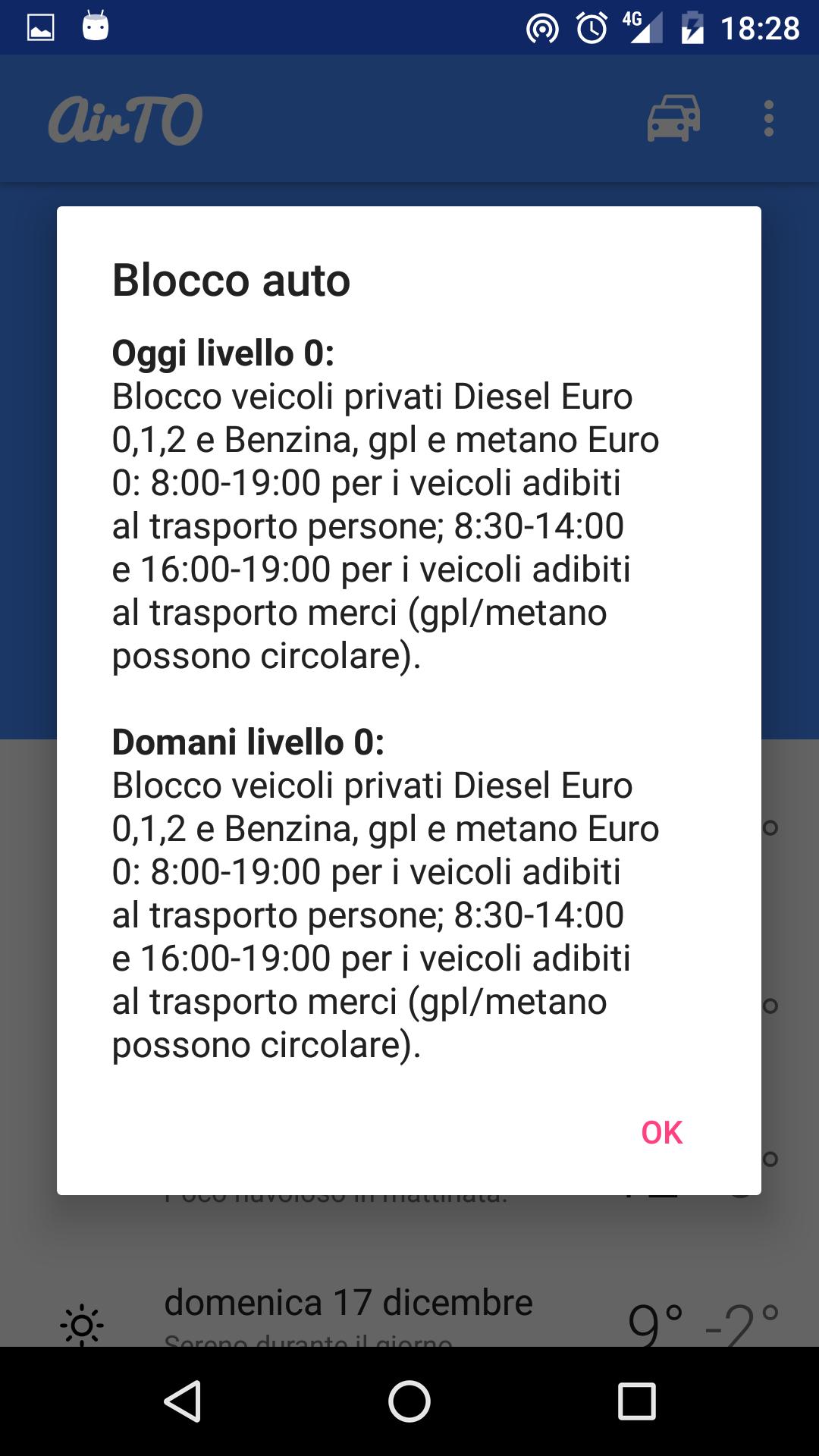Select the Domani livello 0 heading
The image size is (819, 1456).
point(249,743)
